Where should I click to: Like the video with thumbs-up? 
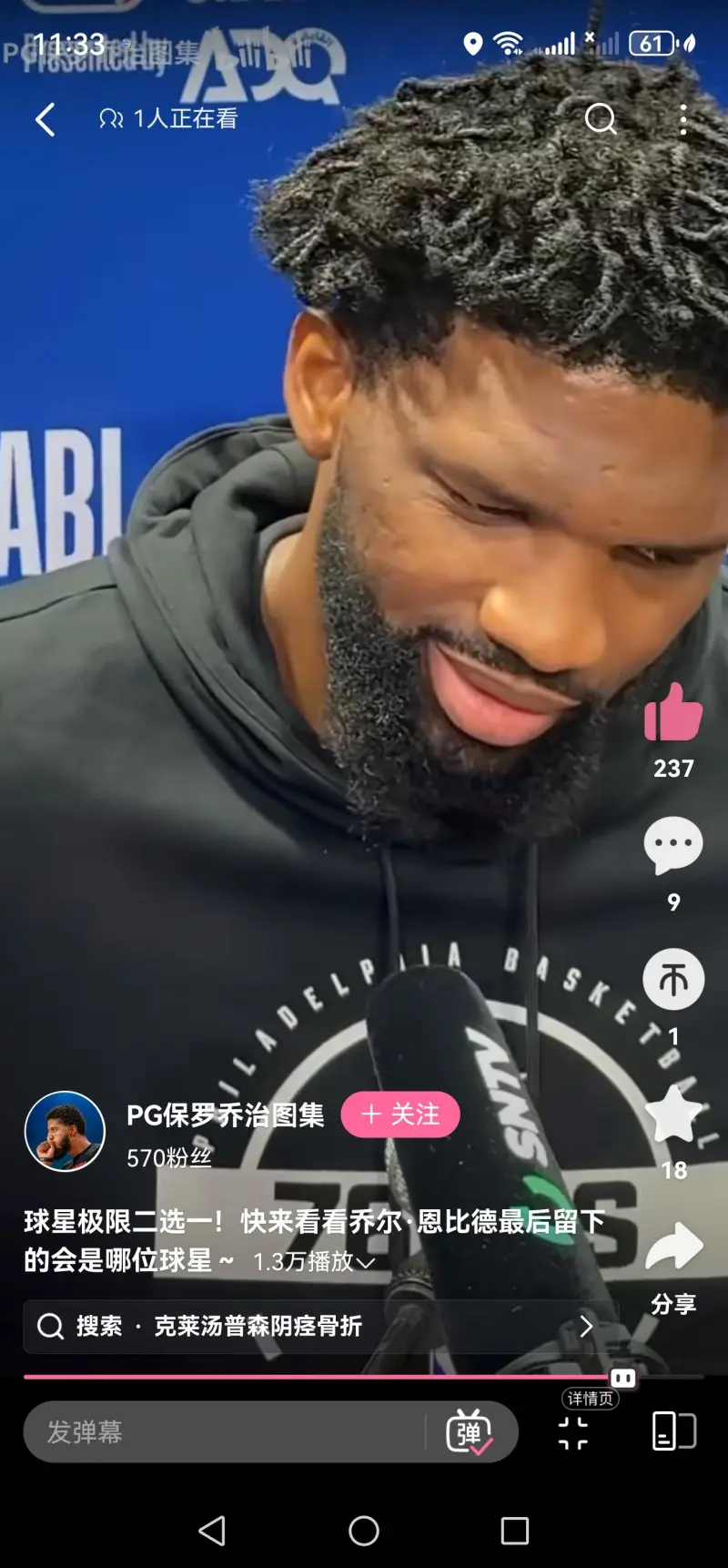pos(673,714)
